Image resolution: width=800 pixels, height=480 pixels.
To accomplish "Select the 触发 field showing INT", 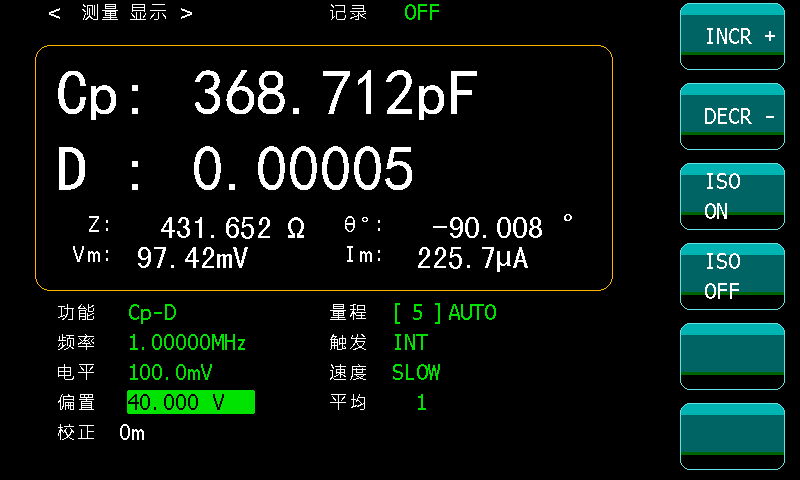I will [x=411, y=343].
